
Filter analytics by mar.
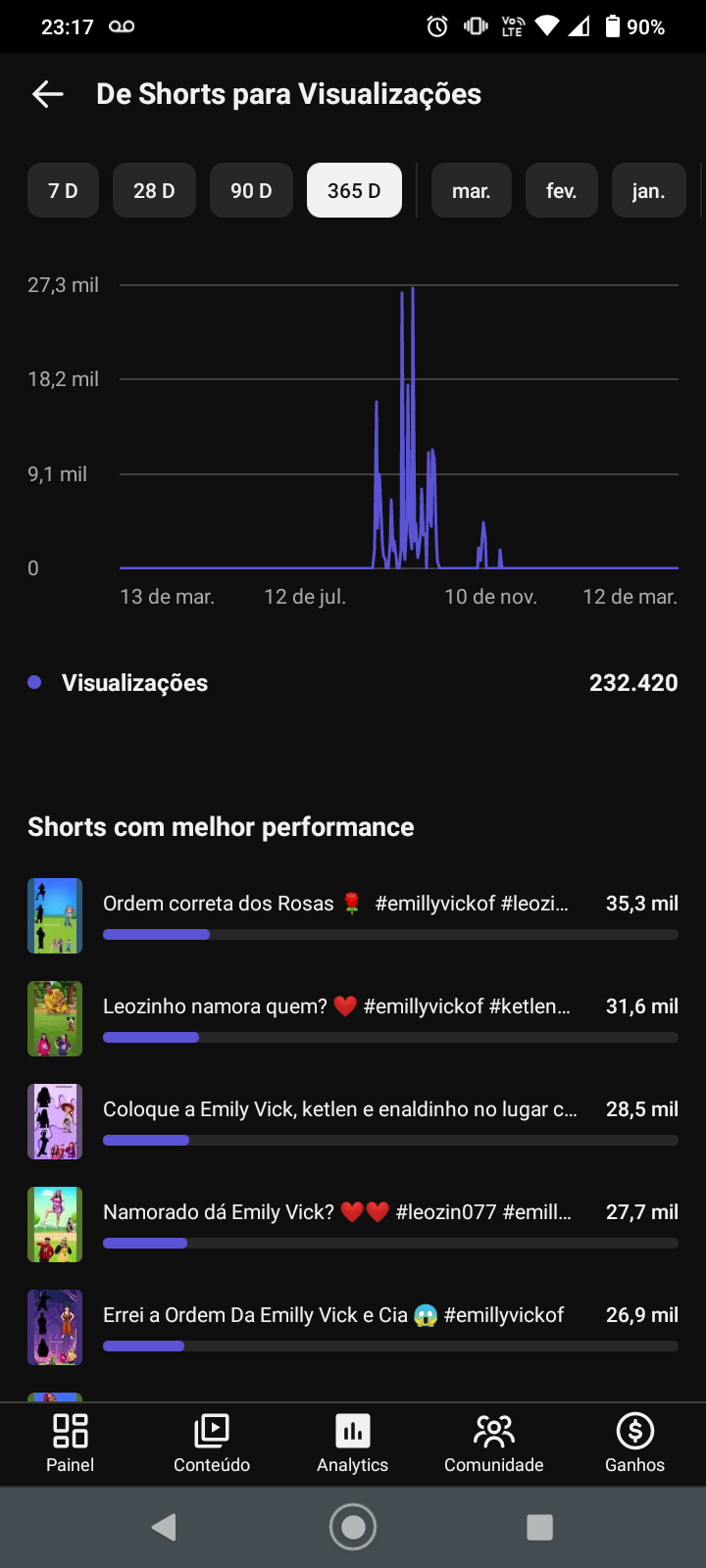(471, 190)
